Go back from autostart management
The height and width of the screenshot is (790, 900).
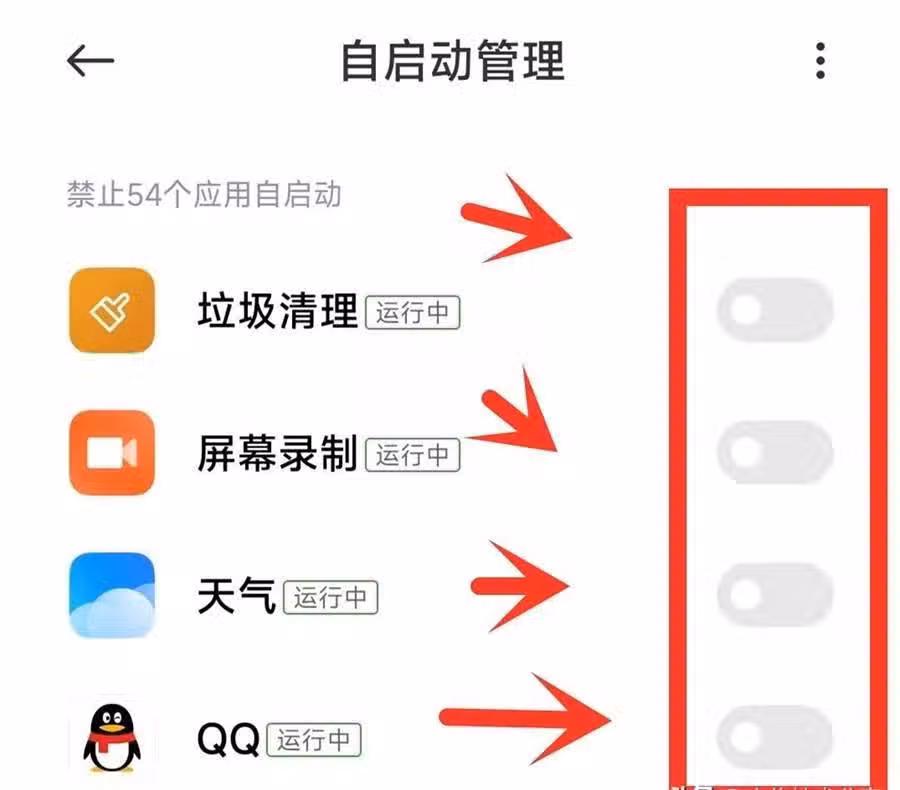91,62
